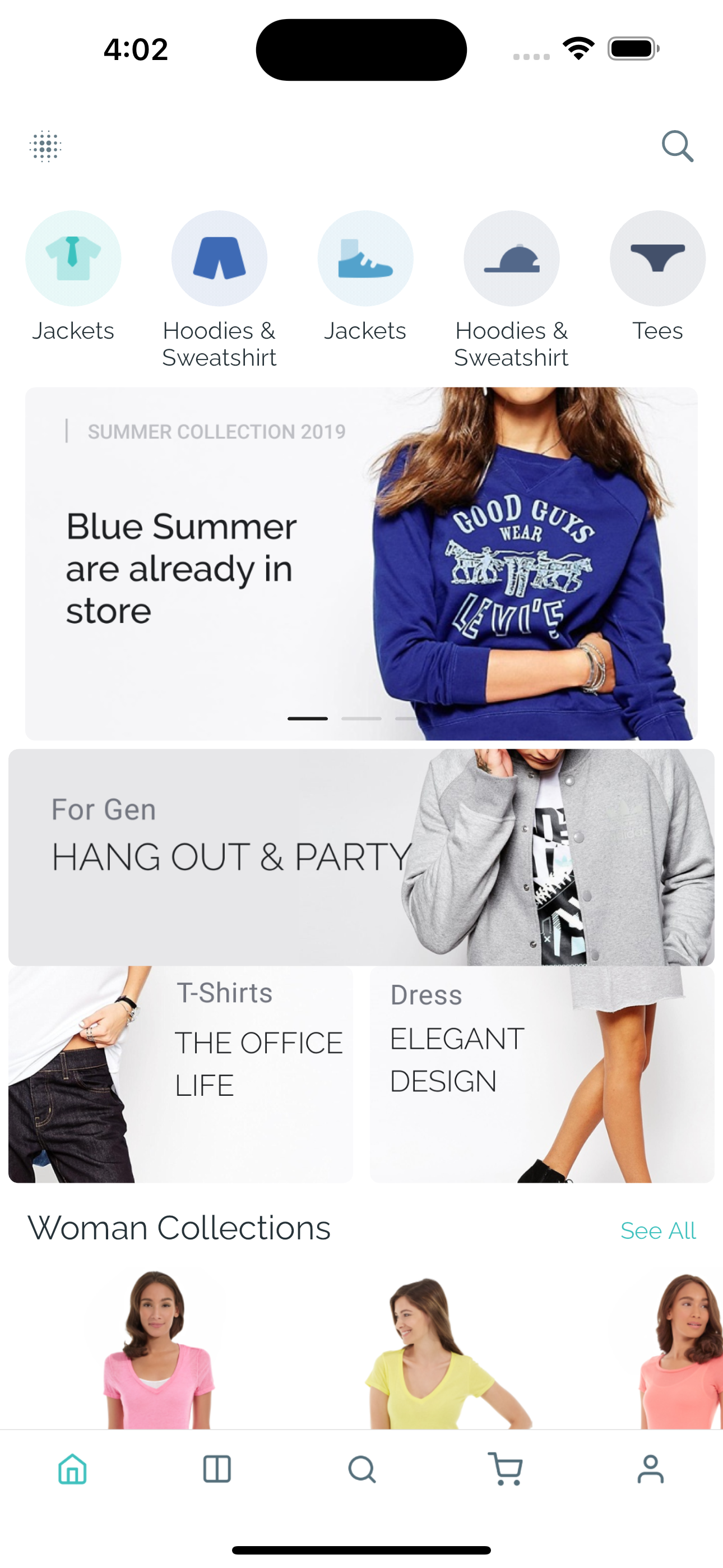Open the dotted menu icon at top left
This screenshot has width=723, height=1568.
(x=45, y=146)
